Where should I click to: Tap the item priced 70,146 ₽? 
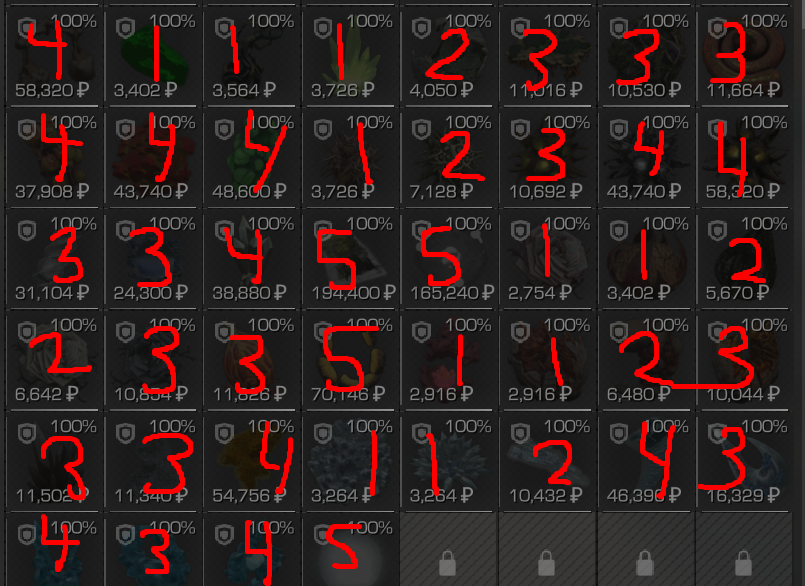tap(351, 358)
